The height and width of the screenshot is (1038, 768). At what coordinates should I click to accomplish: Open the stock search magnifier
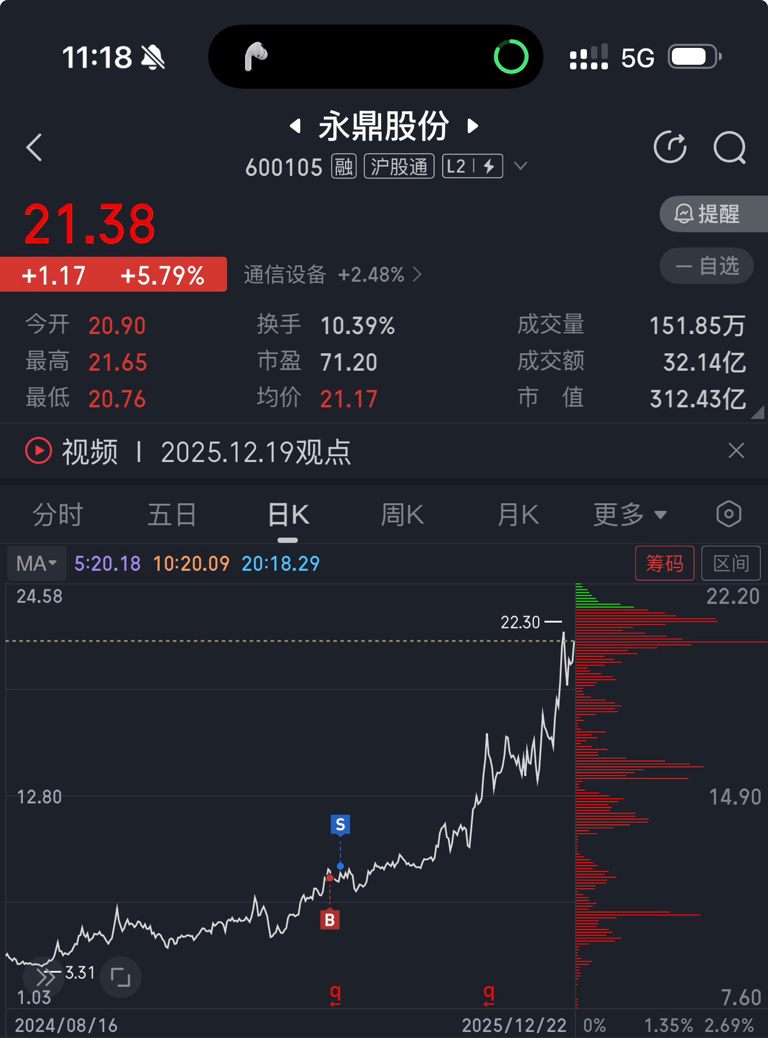point(729,148)
